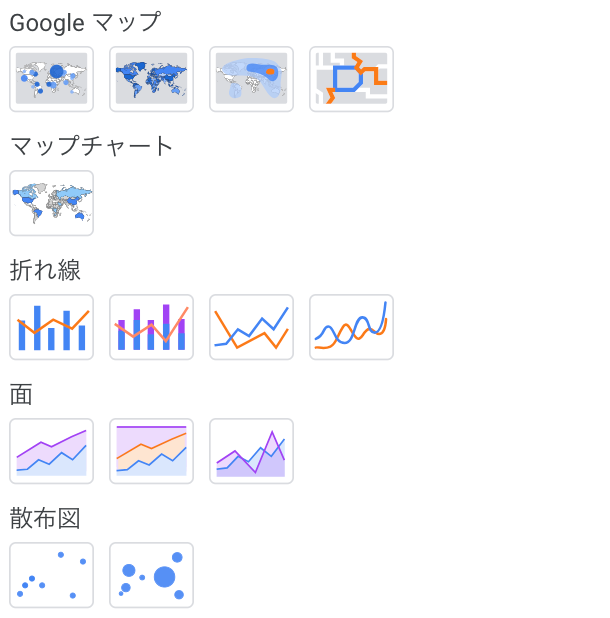Select the line map under Google マップ
Image resolution: width=610 pixels, height=618 pixels.
tap(351, 79)
